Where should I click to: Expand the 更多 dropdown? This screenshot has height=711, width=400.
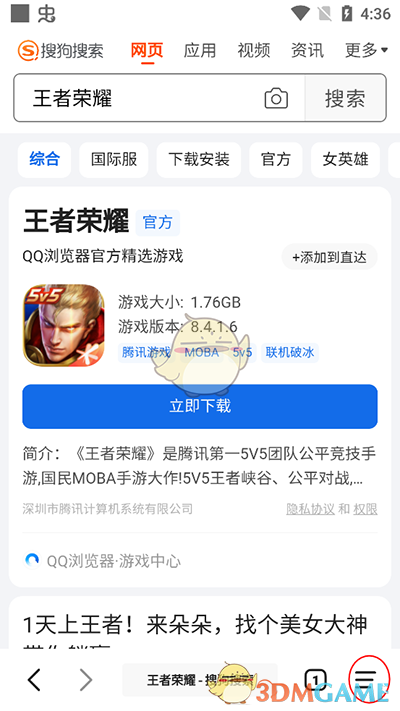[x=366, y=50]
